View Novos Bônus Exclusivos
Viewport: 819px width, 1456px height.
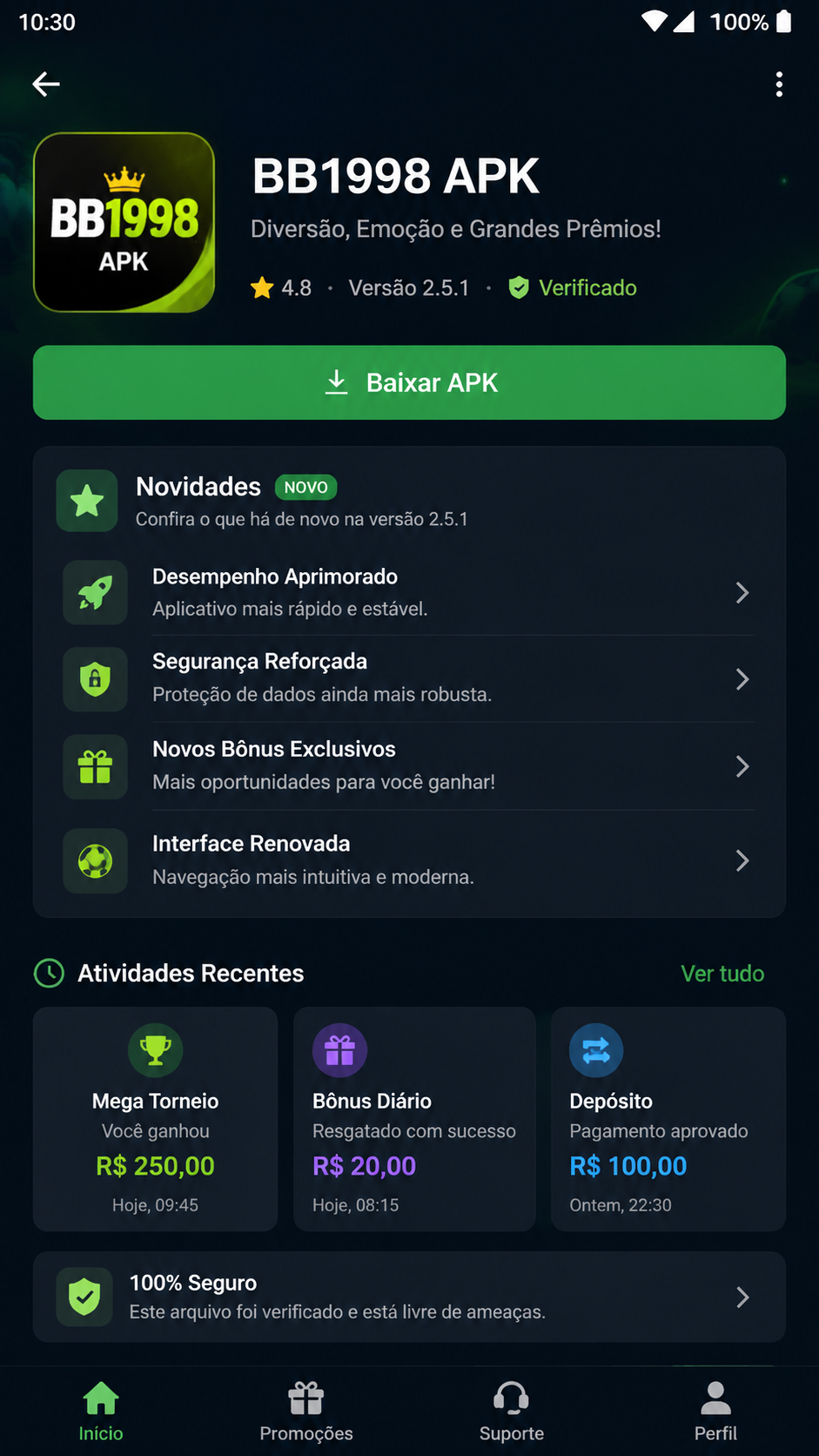click(409, 766)
